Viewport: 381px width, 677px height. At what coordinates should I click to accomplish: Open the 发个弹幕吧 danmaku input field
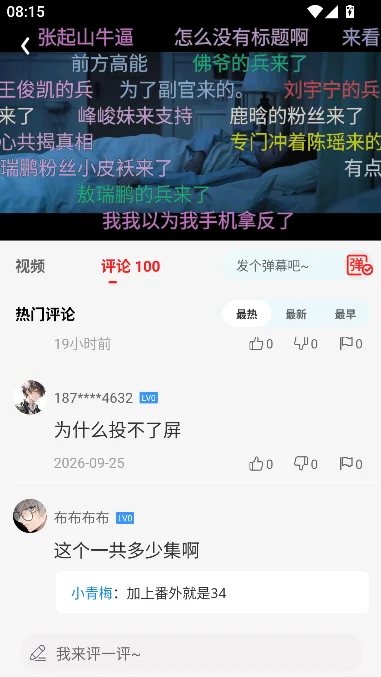point(283,266)
